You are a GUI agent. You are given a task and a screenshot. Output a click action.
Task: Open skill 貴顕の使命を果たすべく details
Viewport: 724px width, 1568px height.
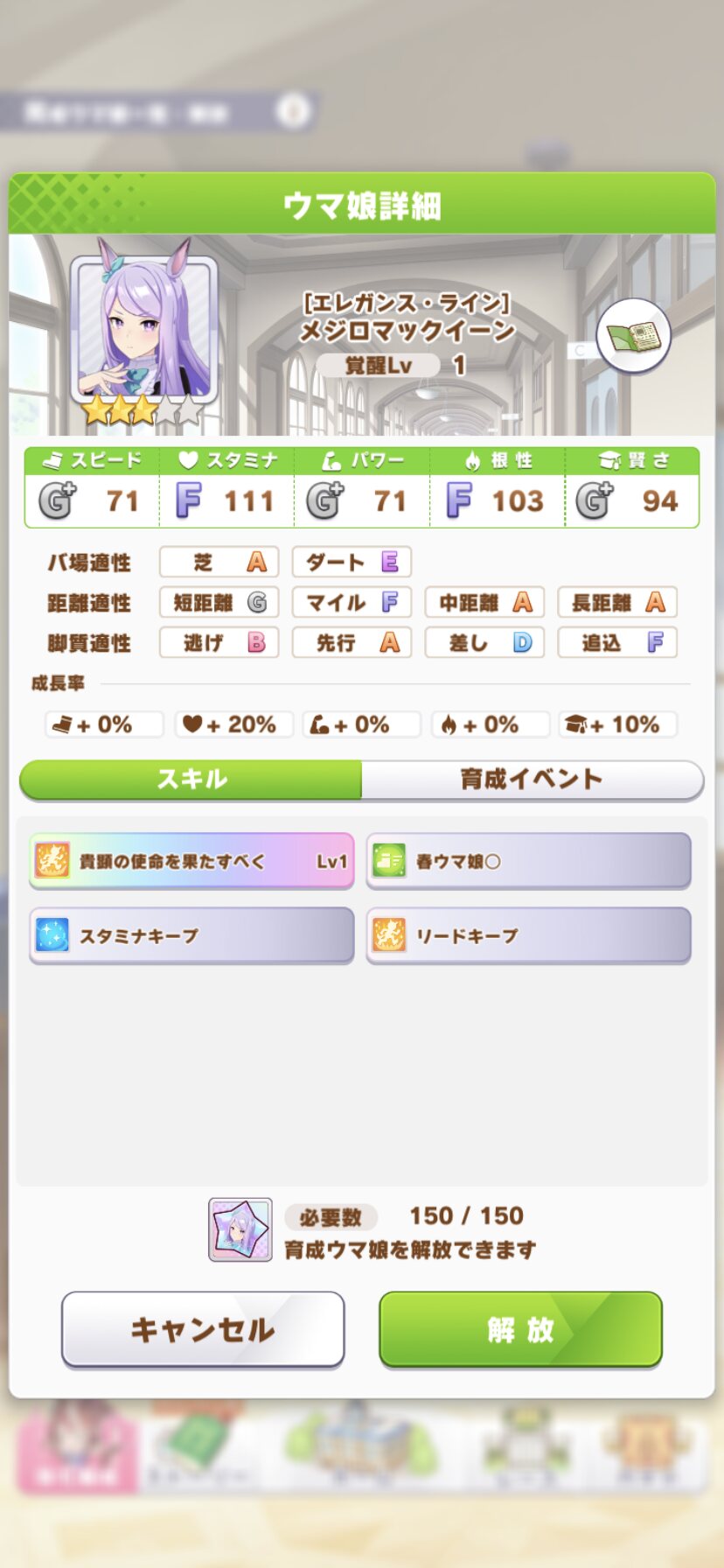coord(191,861)
